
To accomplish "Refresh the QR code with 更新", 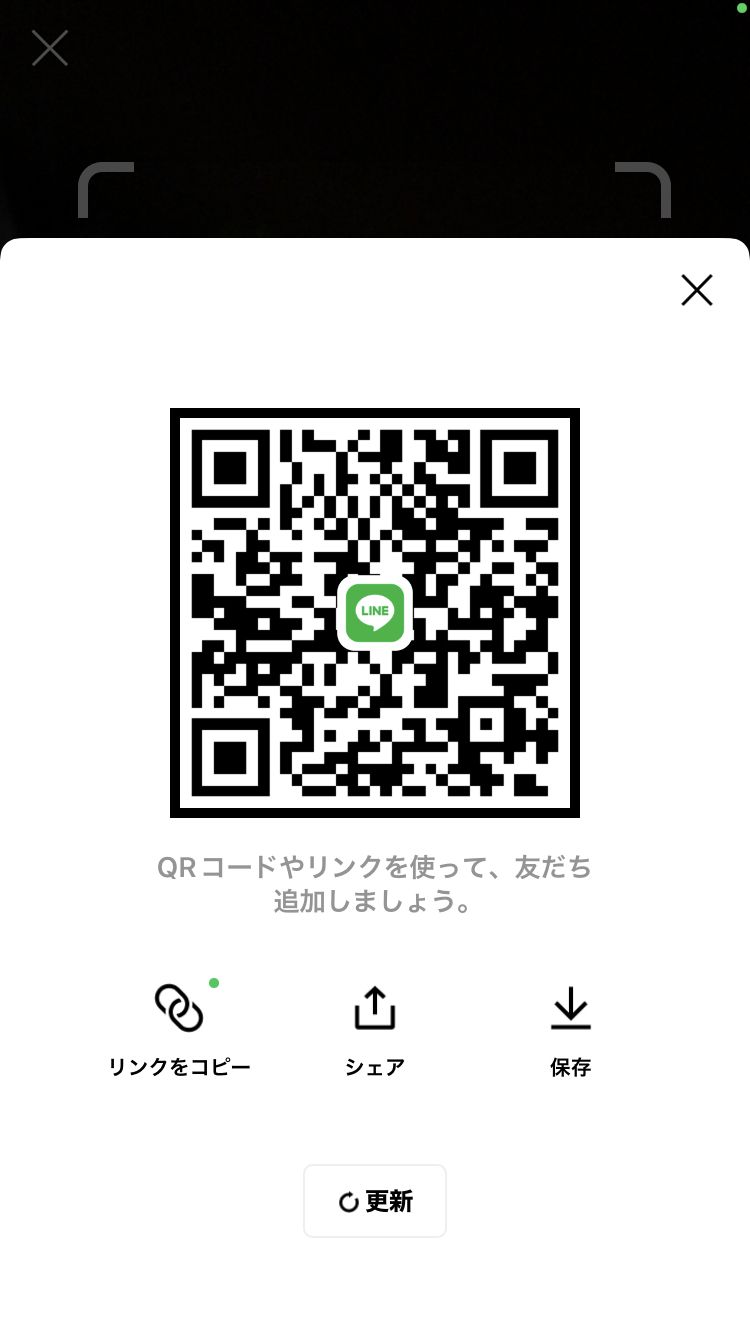I will 375,1201.
